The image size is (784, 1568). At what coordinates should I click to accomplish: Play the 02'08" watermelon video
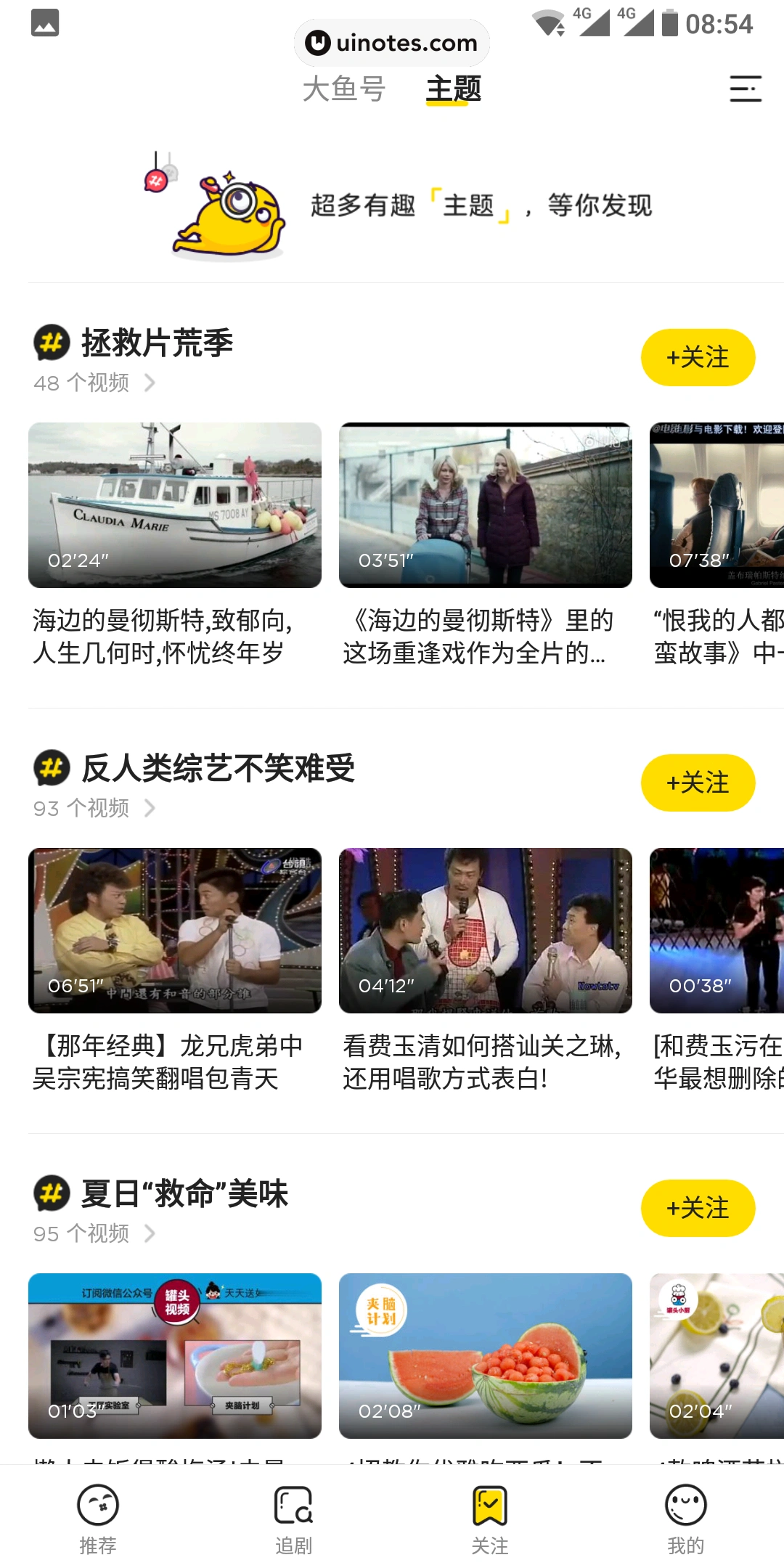click(x=485, y=1356)
